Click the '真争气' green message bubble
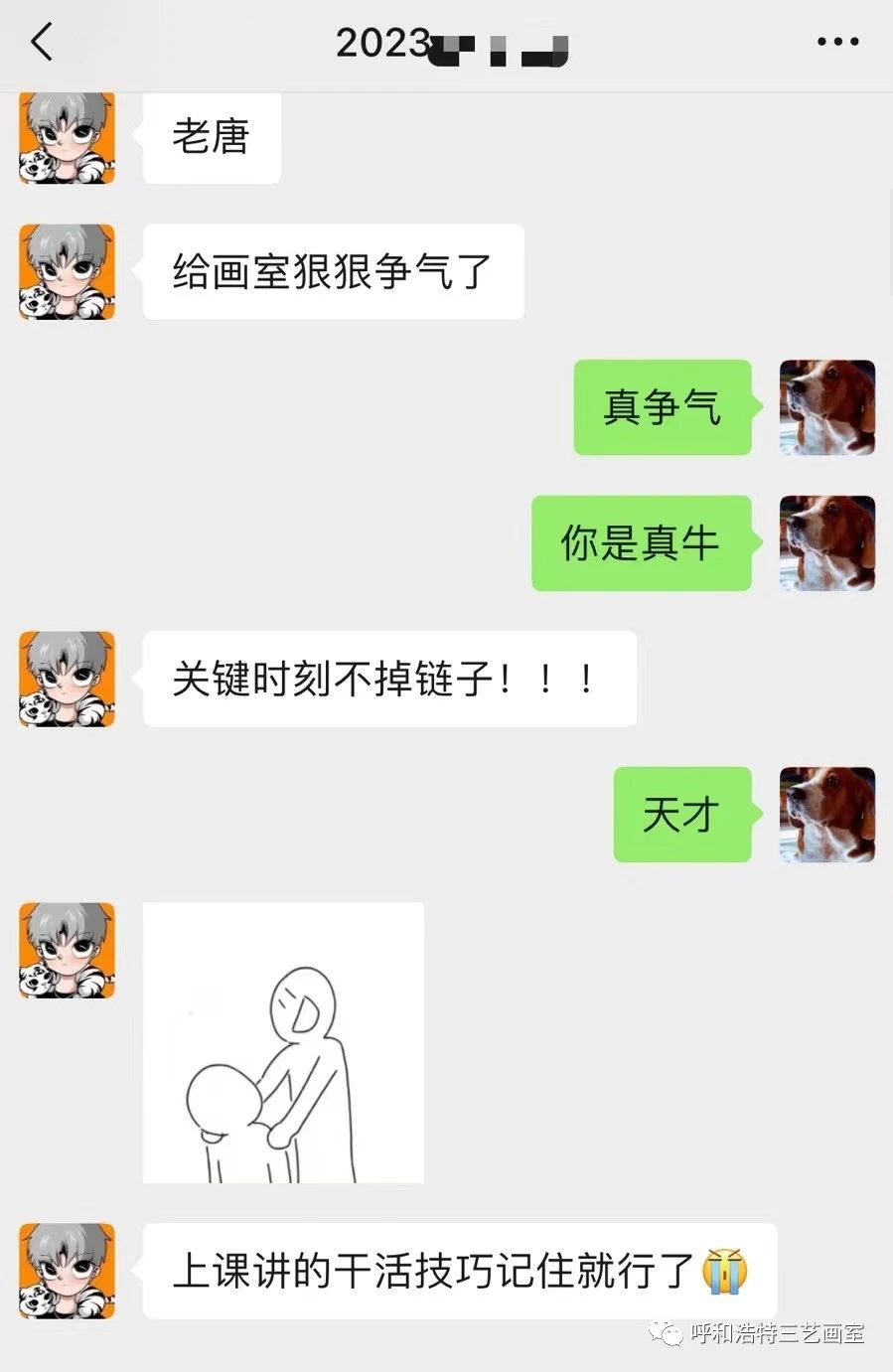Screen dimensions: 893x1372 click(x=662, y=408)
